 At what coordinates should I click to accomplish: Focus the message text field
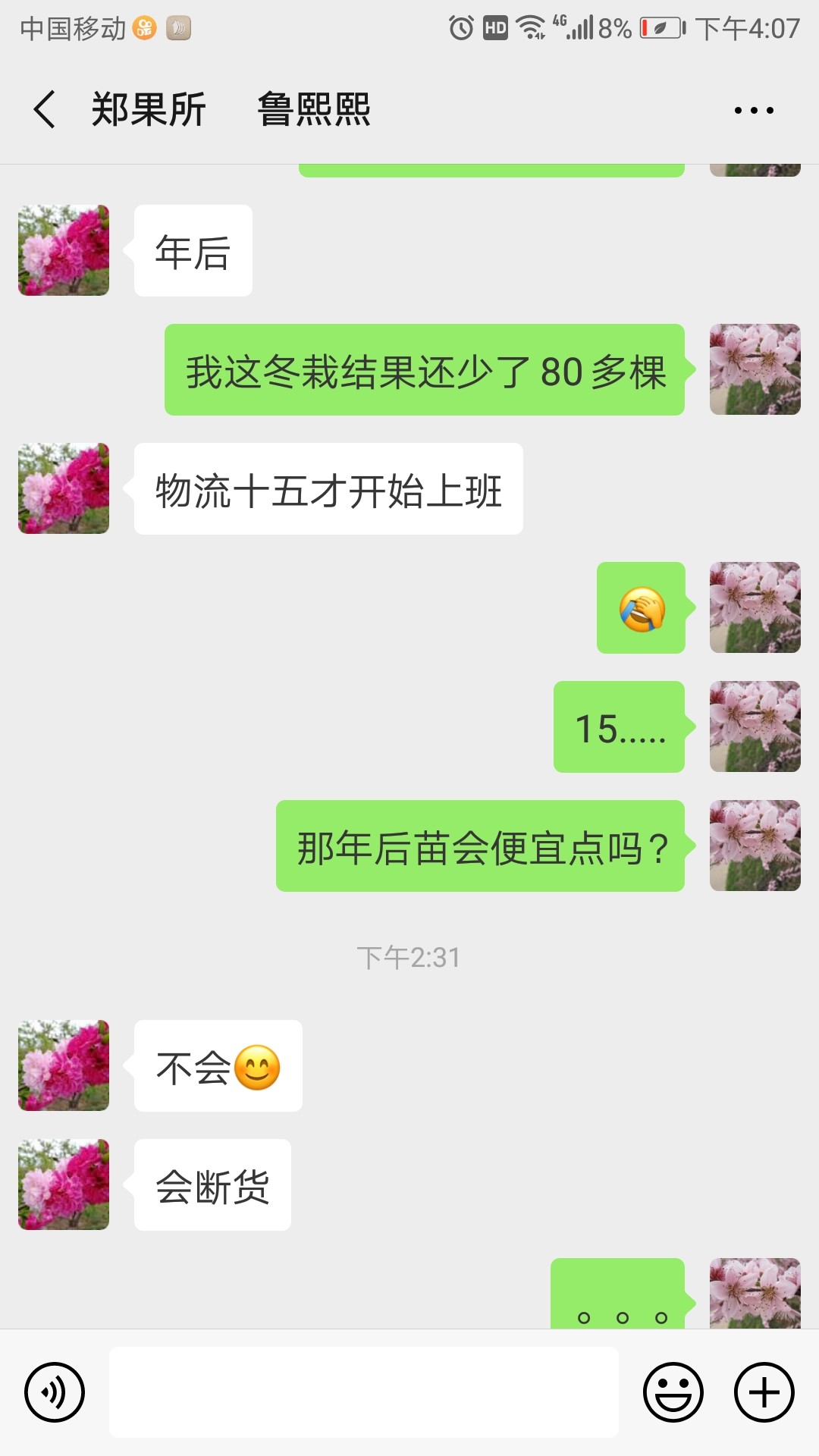pos(364,1392)
